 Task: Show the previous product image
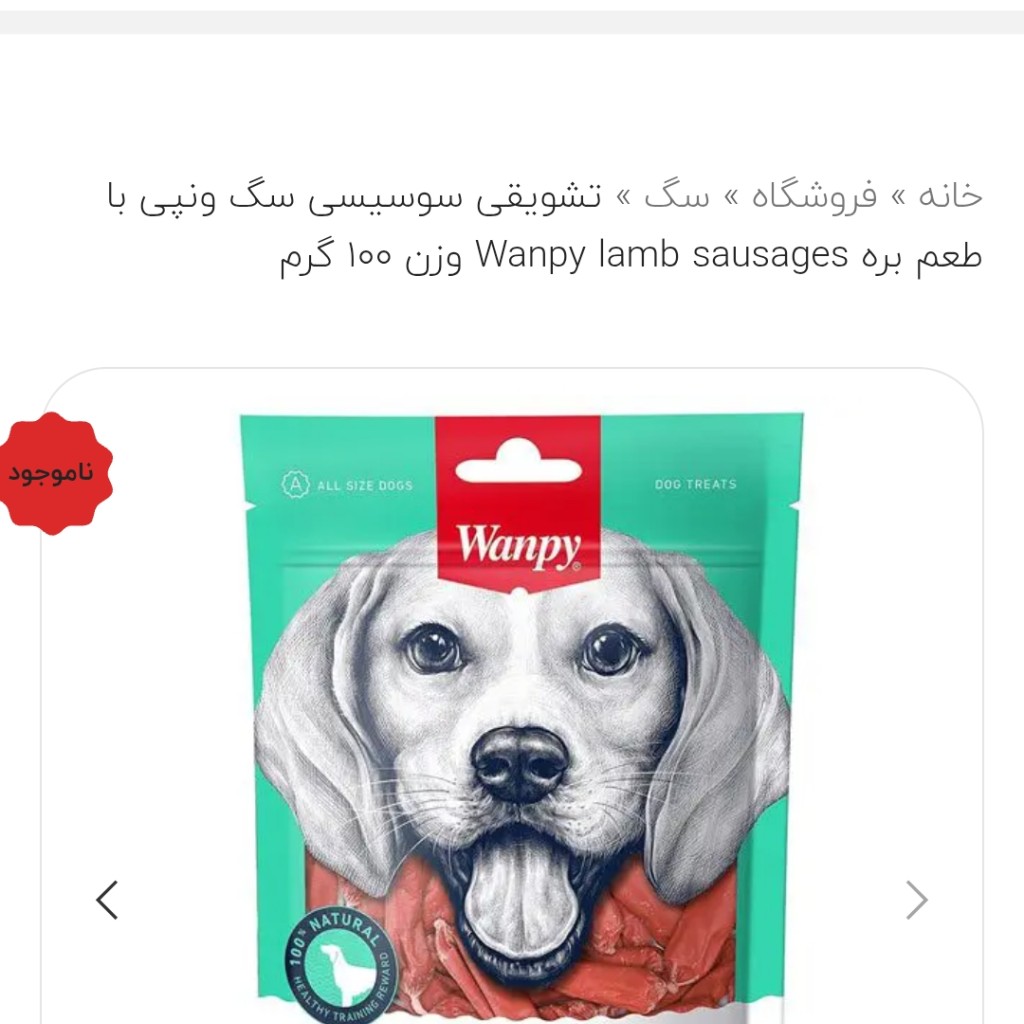(x=107, y=900)
